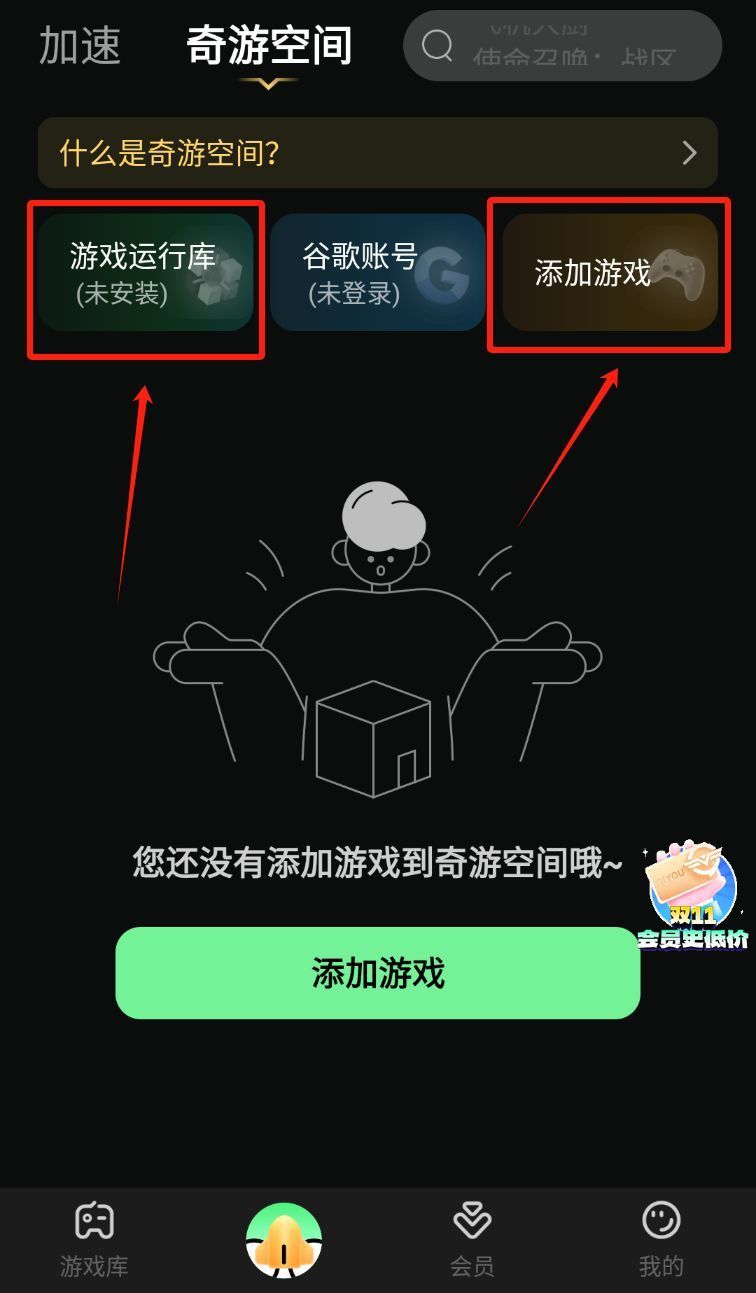This screenshot has height=1293, width=756.
Task: Expand the 什么是奇游空间 banner via its chevron
Action: pyautogui.click(x=689, y=153)
